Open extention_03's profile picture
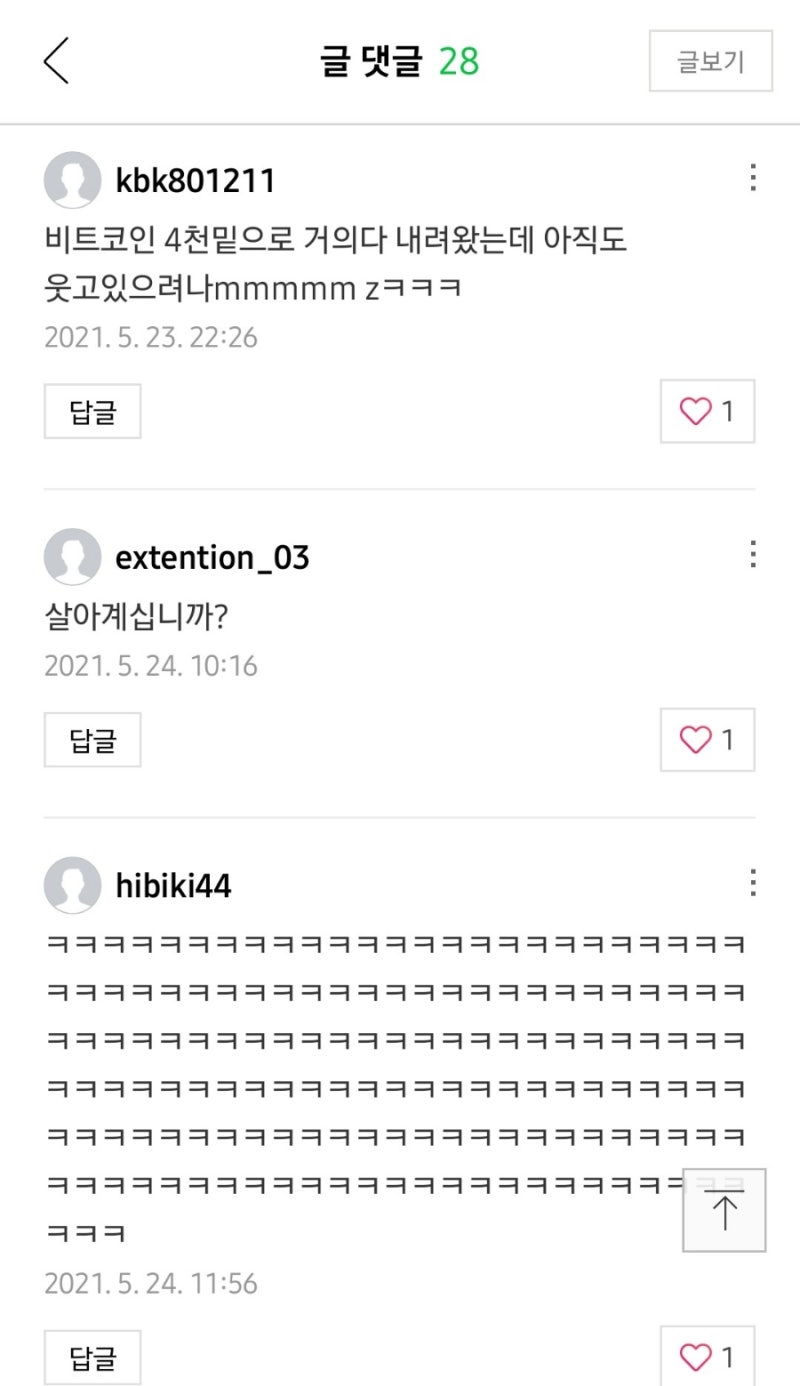 73,556
